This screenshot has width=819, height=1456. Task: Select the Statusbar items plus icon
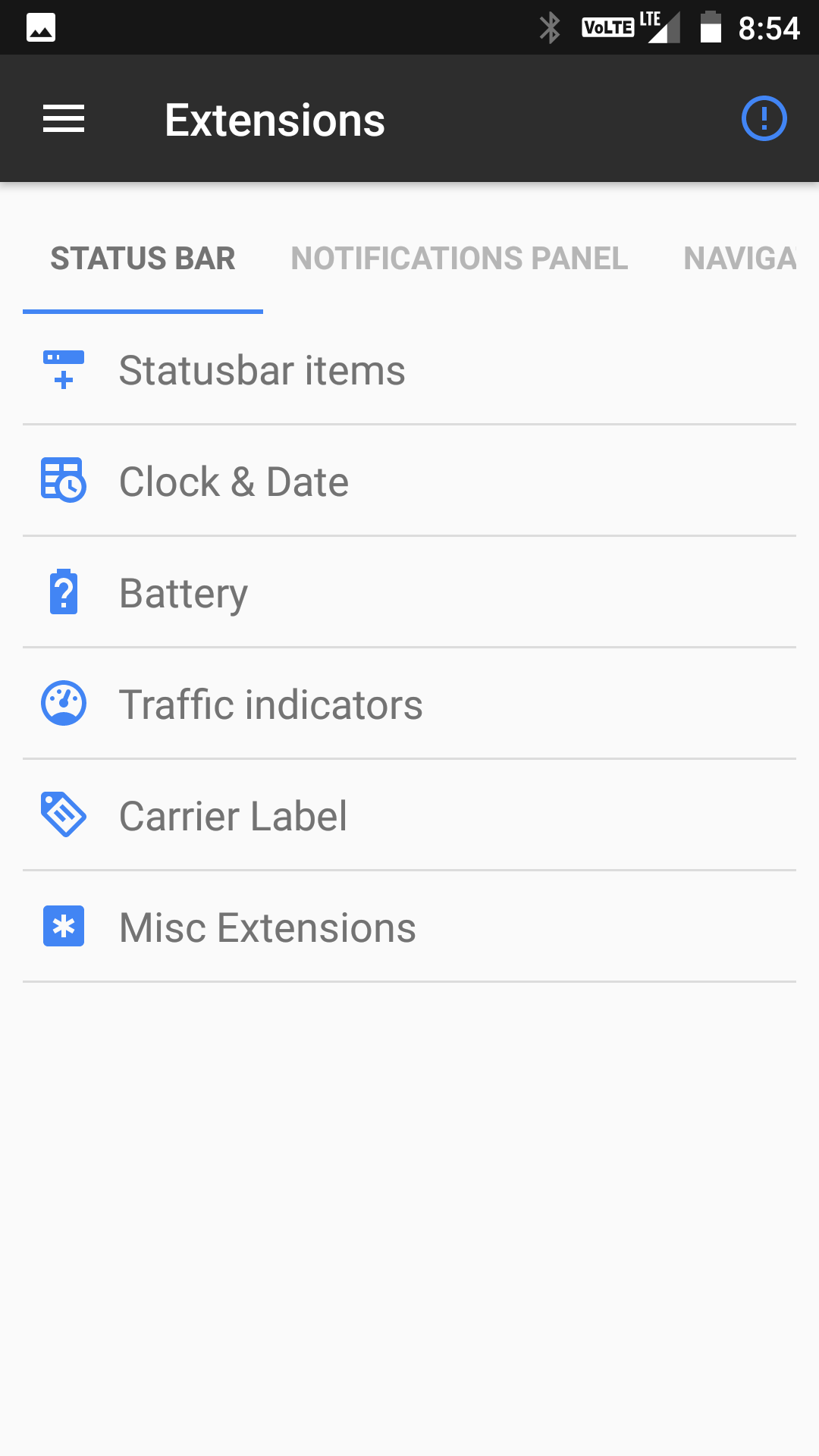(x=64, y=370)
